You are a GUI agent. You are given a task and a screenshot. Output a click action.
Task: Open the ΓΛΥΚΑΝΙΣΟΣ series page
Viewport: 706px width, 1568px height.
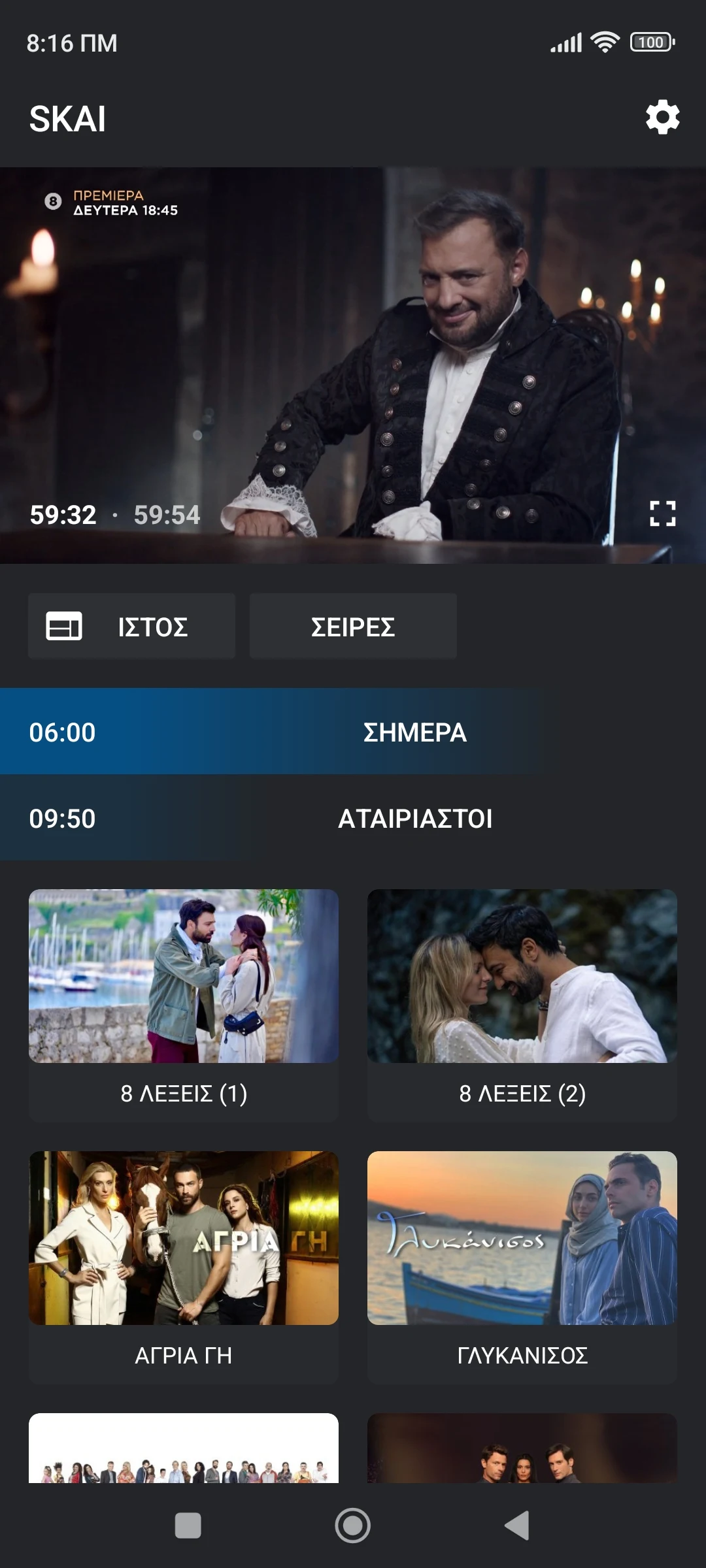[x=522, y=1262]
